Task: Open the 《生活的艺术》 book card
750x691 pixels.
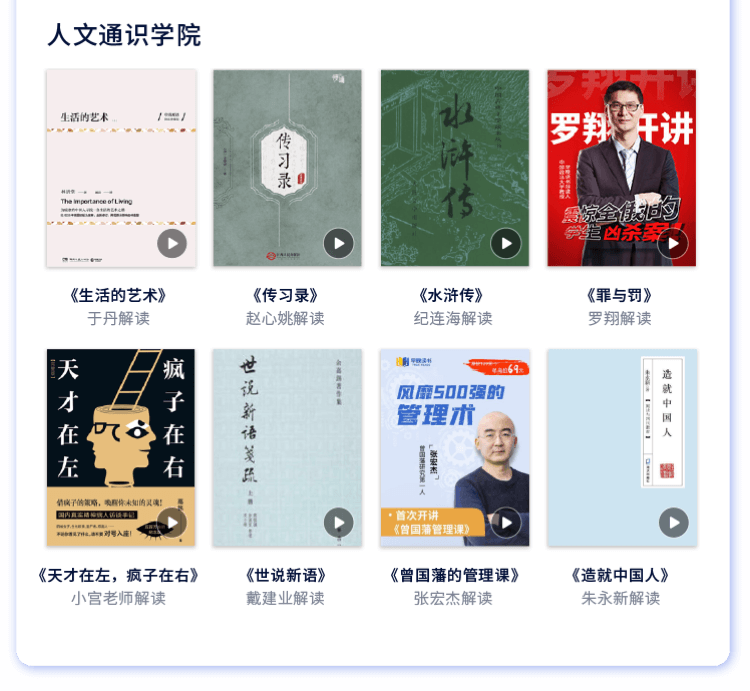Action: [121, 167]
